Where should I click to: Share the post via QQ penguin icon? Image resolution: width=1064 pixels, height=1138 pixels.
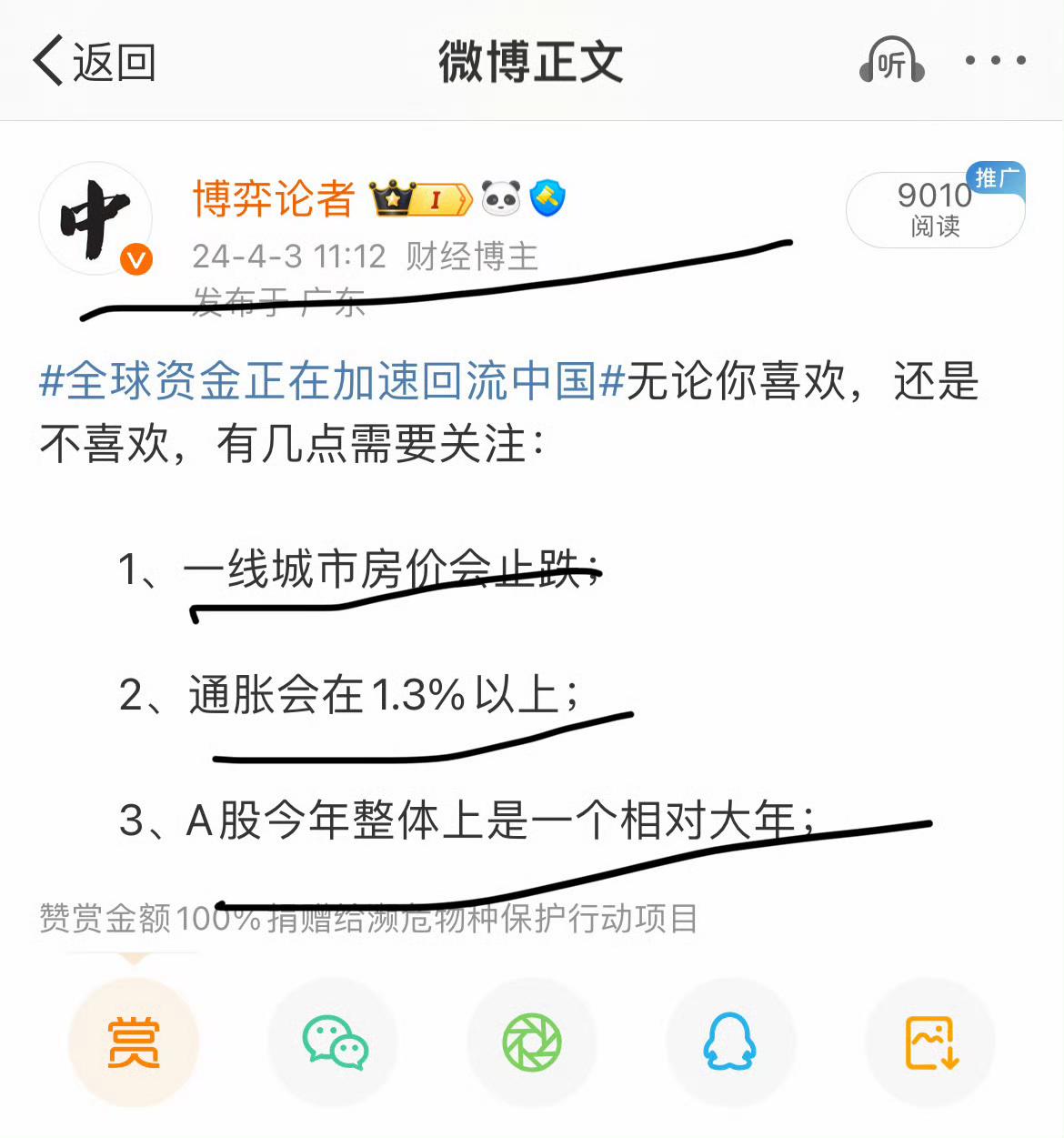[x=731, y=1044]
